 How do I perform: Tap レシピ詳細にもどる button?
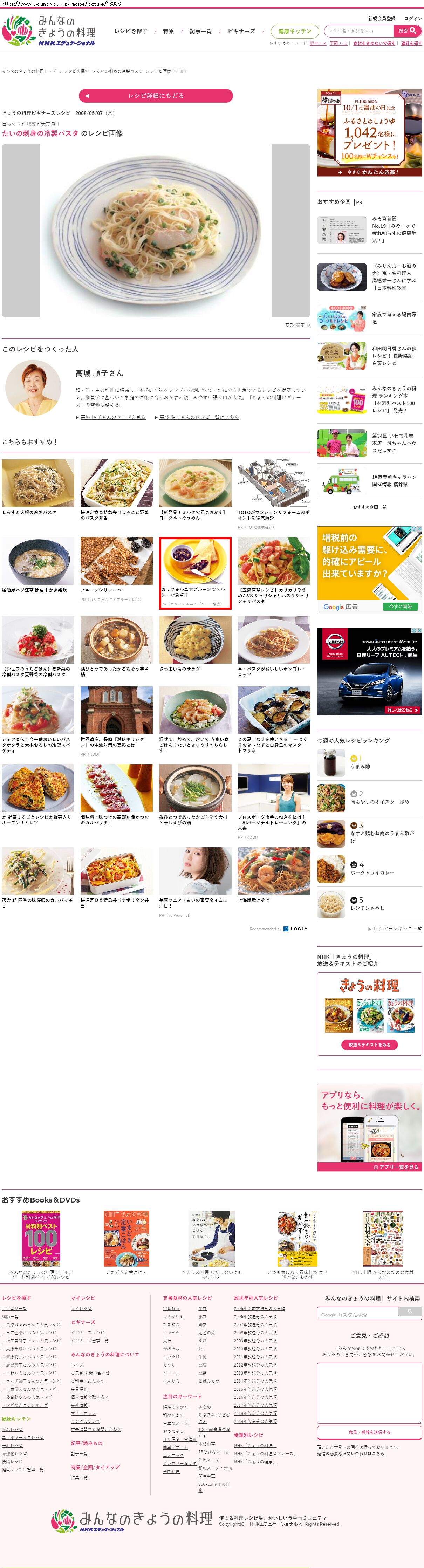tap(156, 96)
